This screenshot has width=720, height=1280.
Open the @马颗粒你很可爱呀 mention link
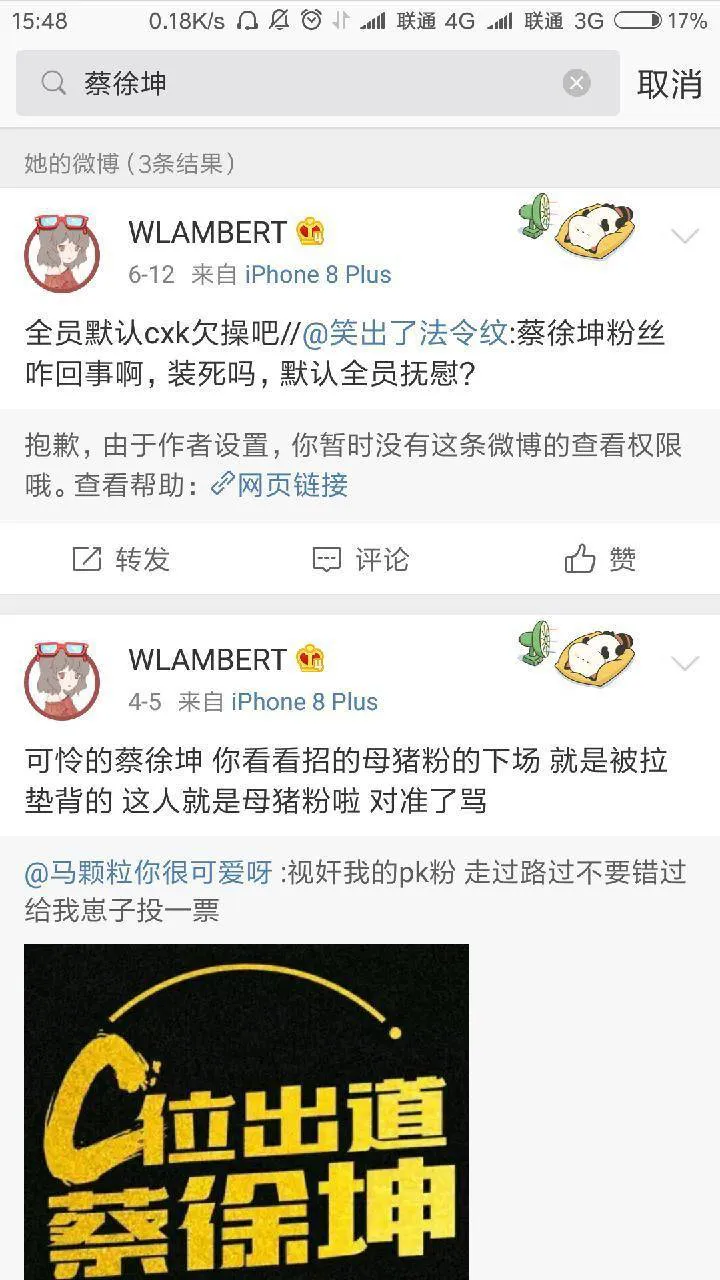coord(150,872)
